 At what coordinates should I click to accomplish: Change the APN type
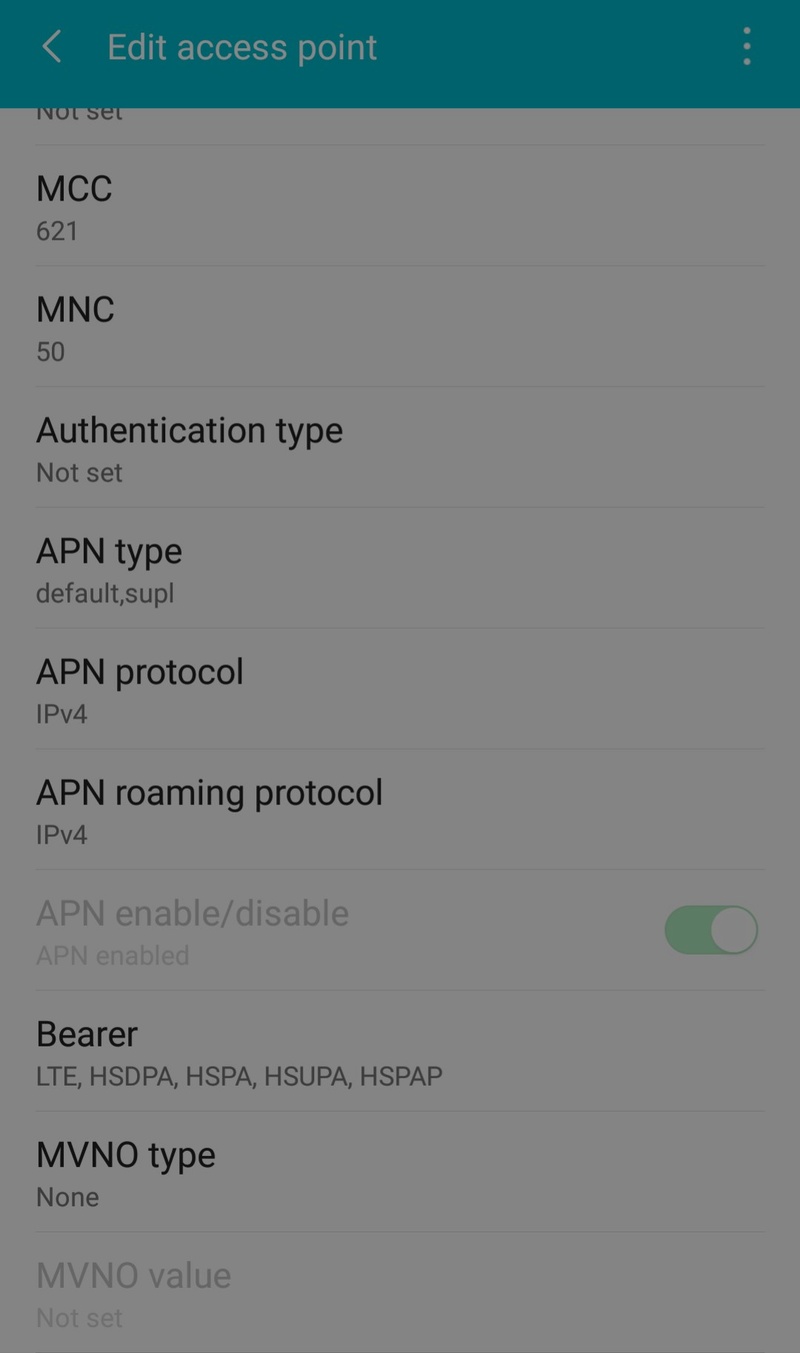click(400, 569)
